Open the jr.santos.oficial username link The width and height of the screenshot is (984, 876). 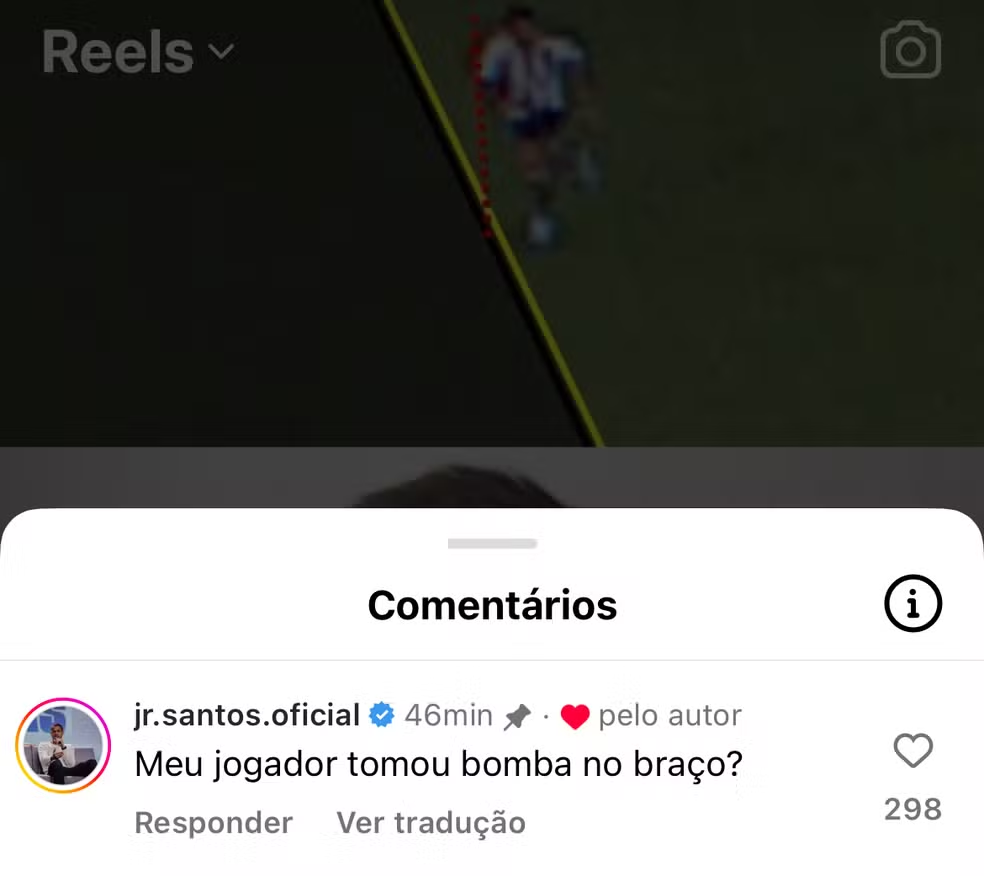246,715
